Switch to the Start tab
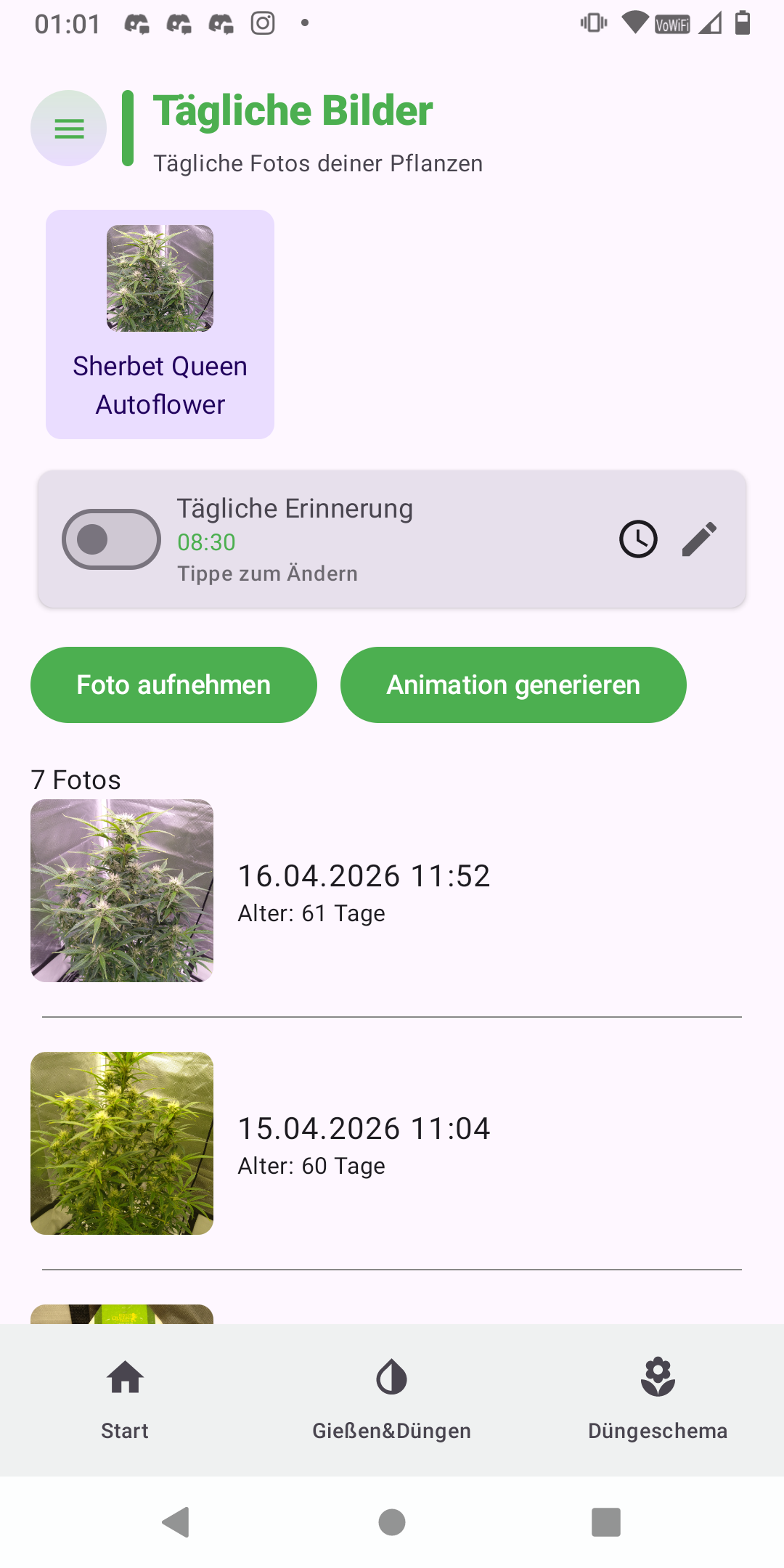 [x=124, y=1401]
